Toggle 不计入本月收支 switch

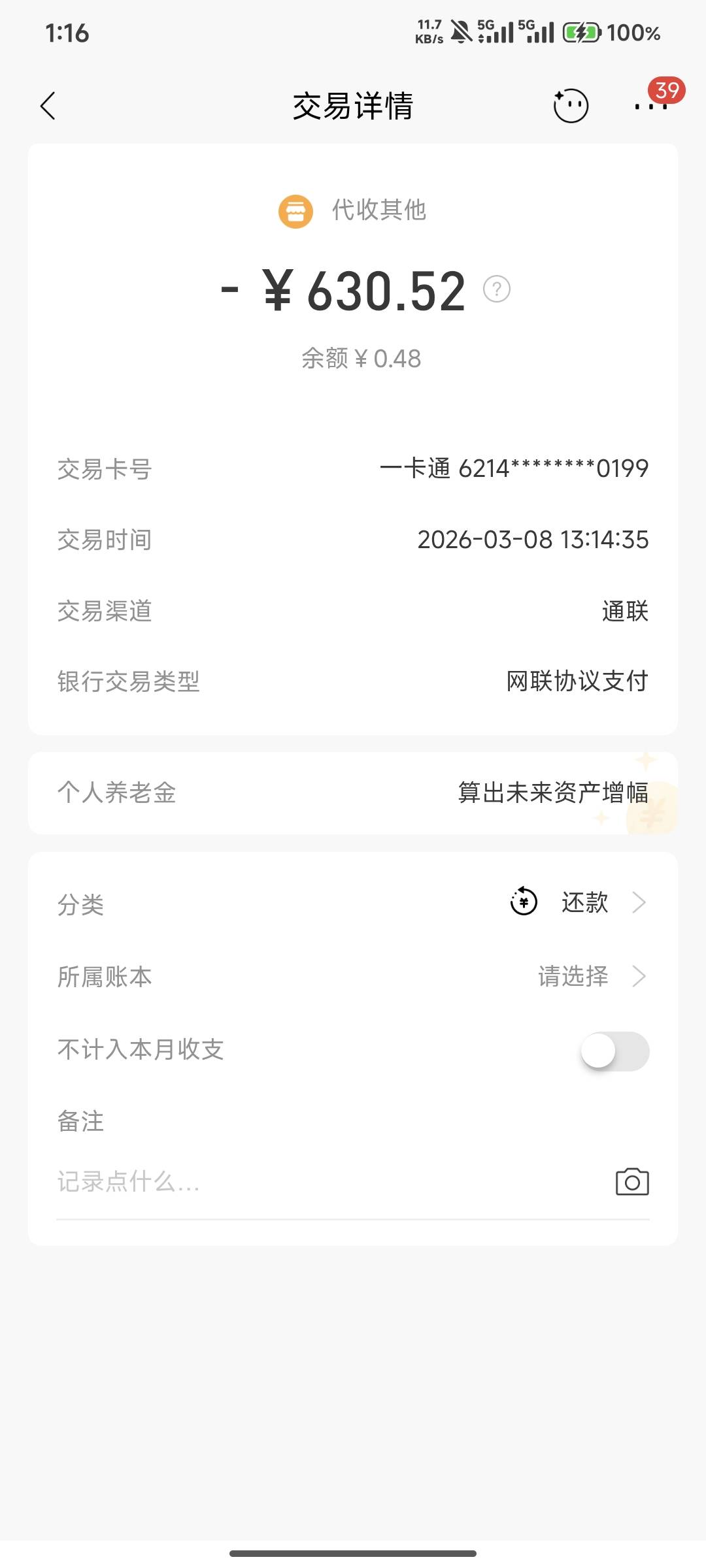point(614,1051)
